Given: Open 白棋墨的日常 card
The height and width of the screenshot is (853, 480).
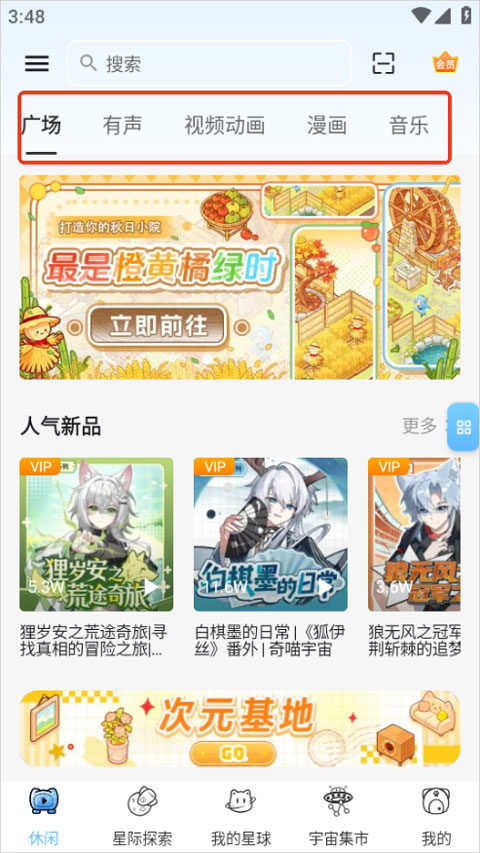Looking at the screenshot, I should point(270,558).
